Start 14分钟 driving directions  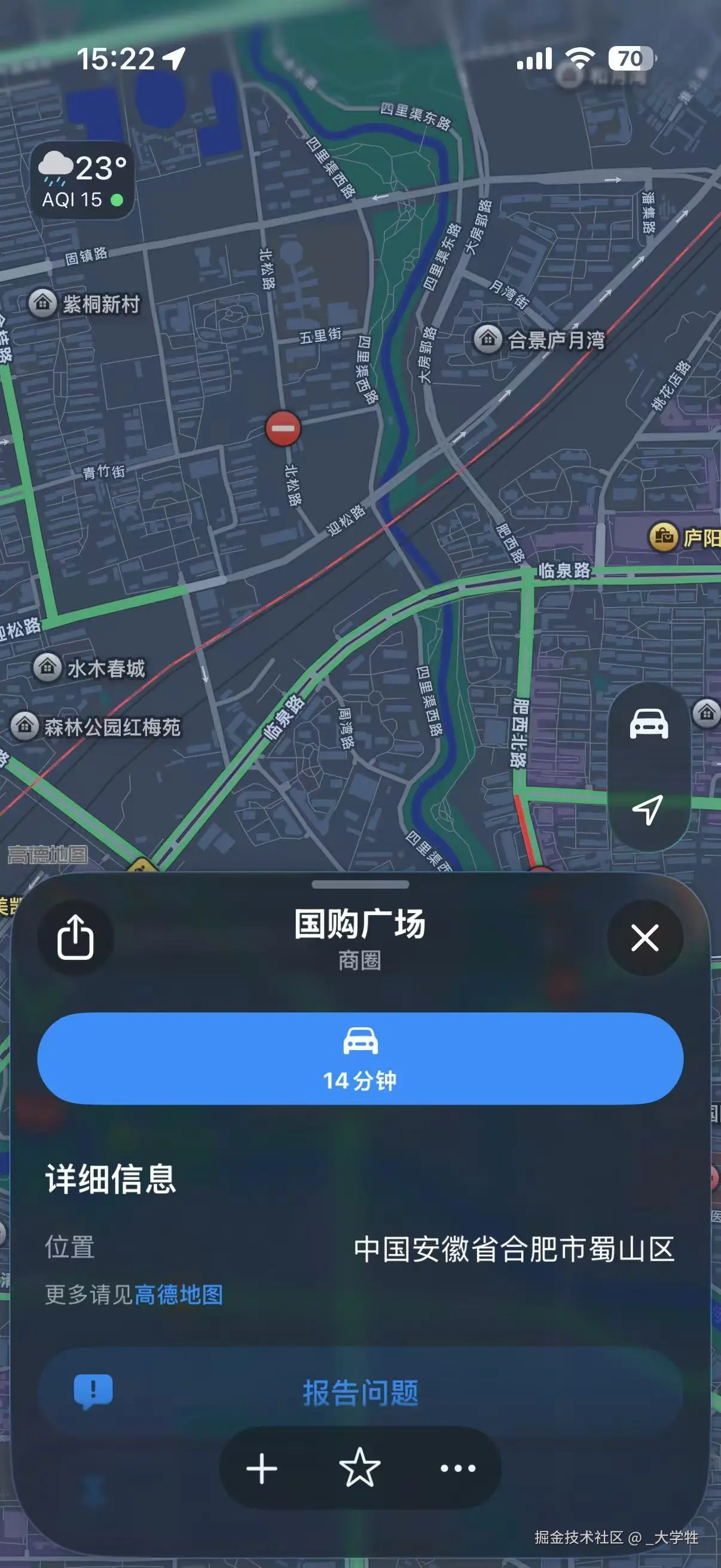360,1058
